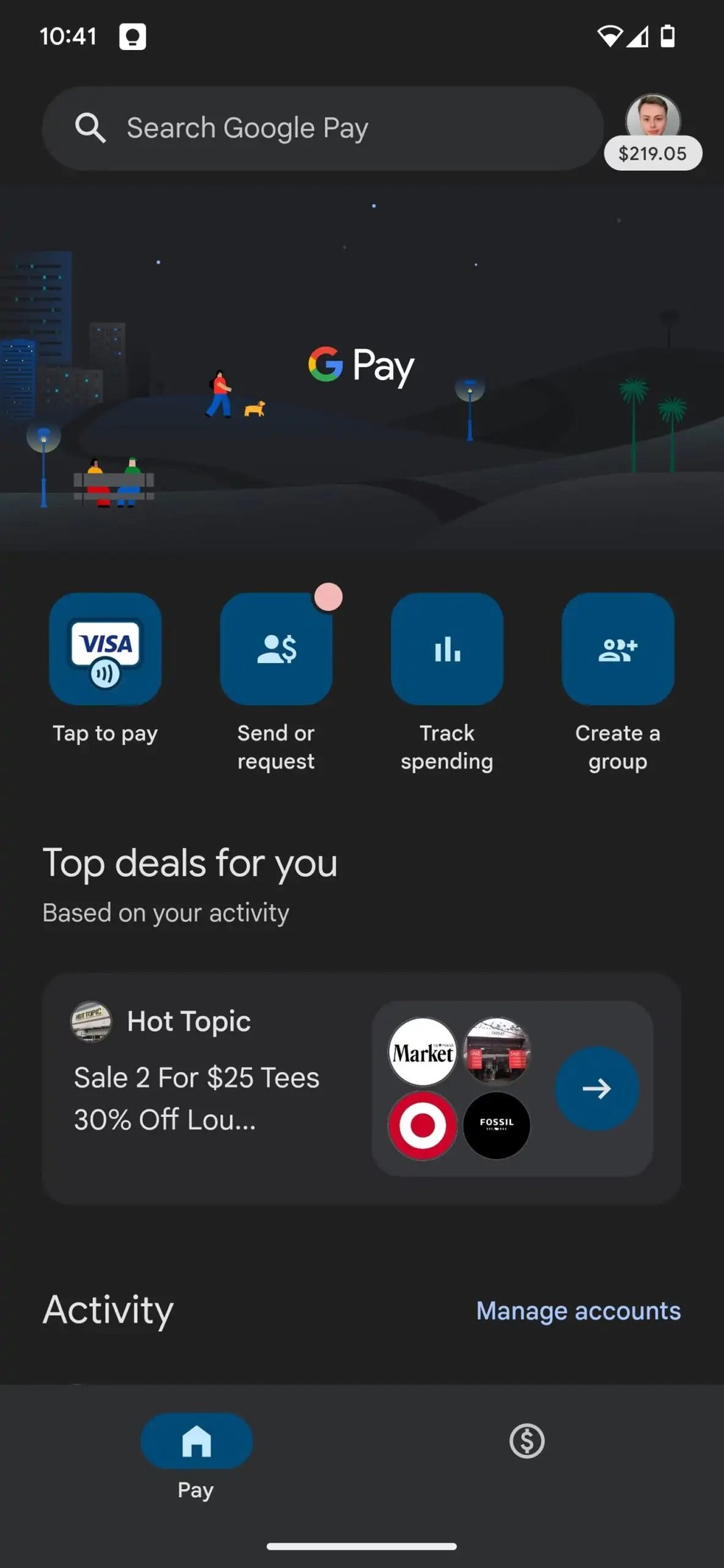Select Send or request
Viewport: 724px width, 1568px height.
tap(276, 649)
